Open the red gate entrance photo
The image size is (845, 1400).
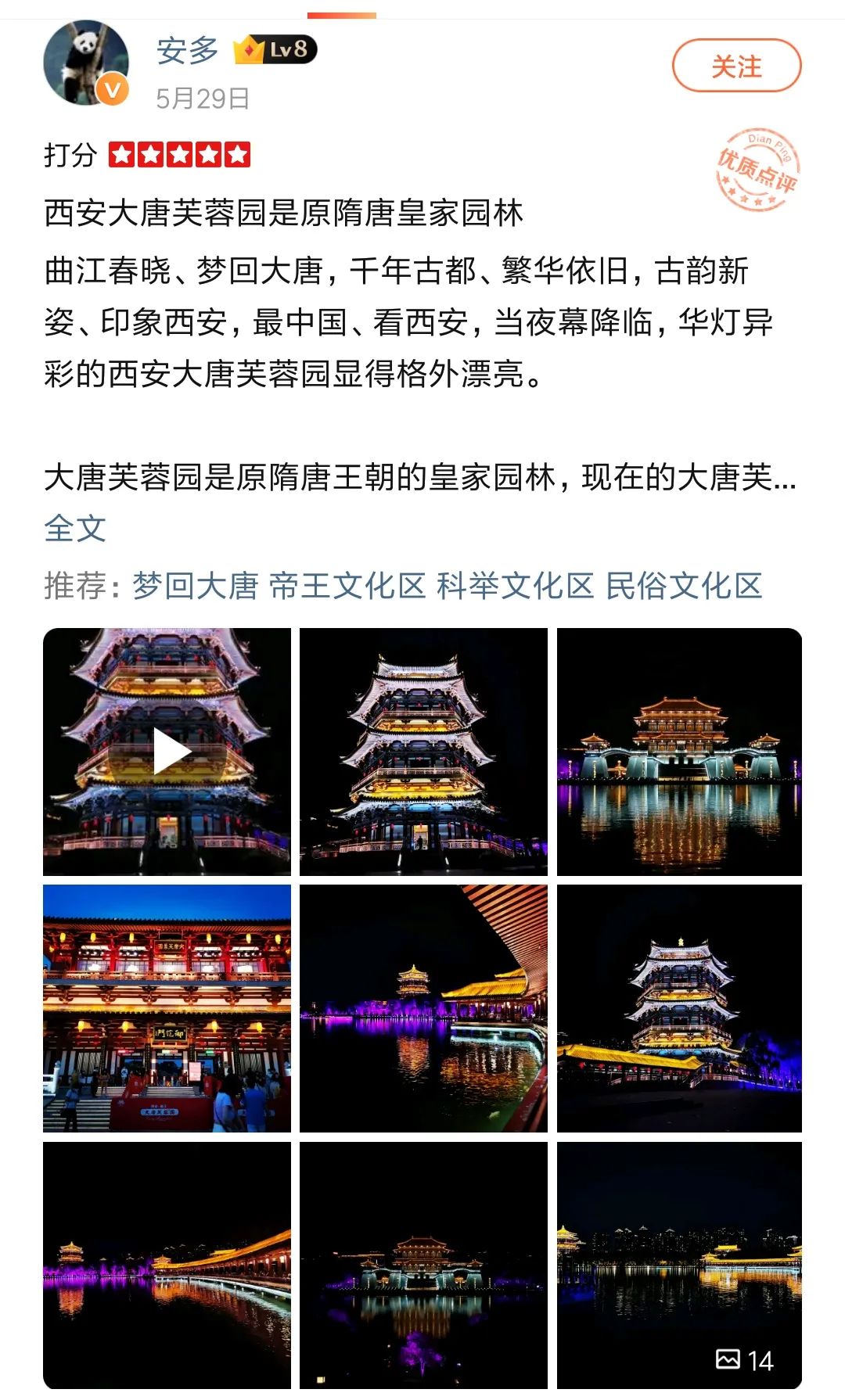(x=167, y=1008)
